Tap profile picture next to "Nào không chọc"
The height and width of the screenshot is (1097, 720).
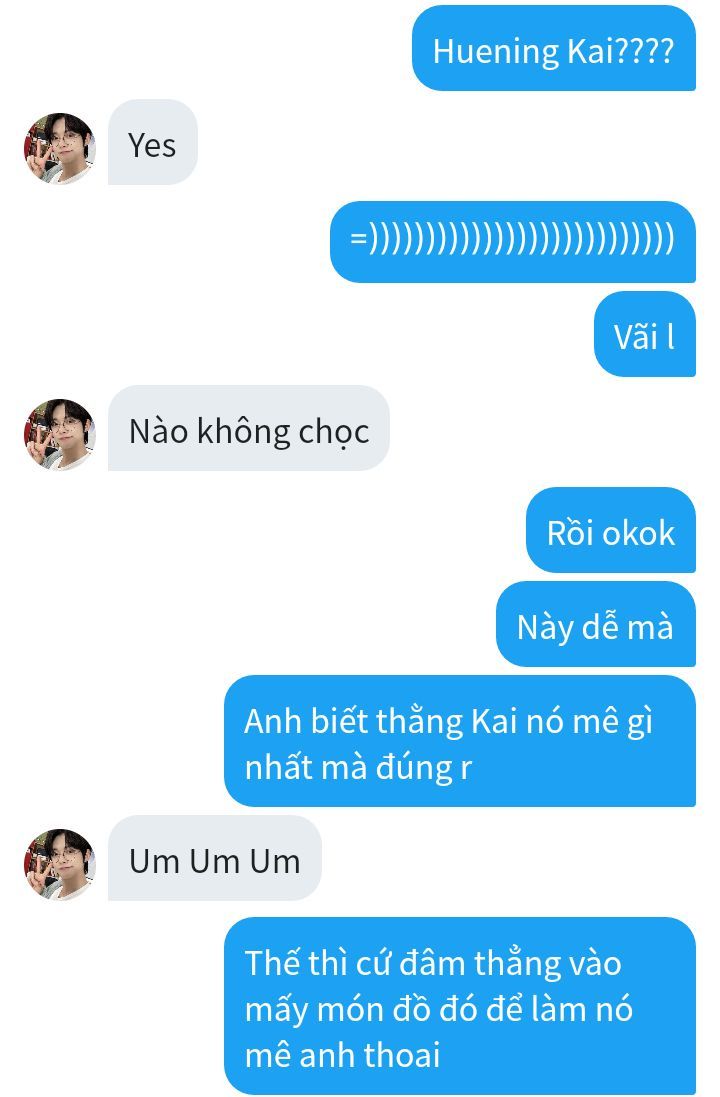pos(59,434)
